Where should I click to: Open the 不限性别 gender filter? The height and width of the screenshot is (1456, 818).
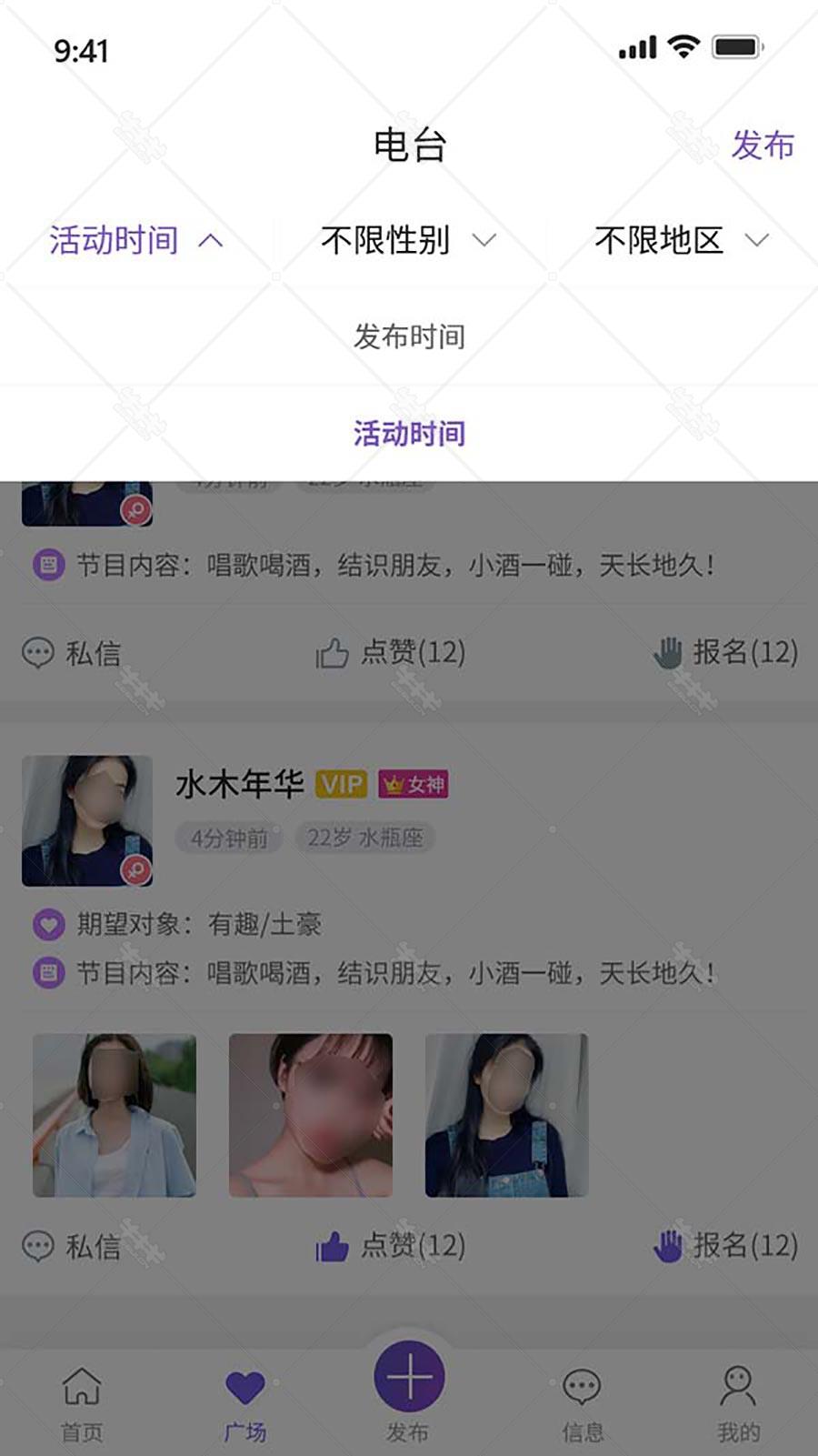[409, 240]
